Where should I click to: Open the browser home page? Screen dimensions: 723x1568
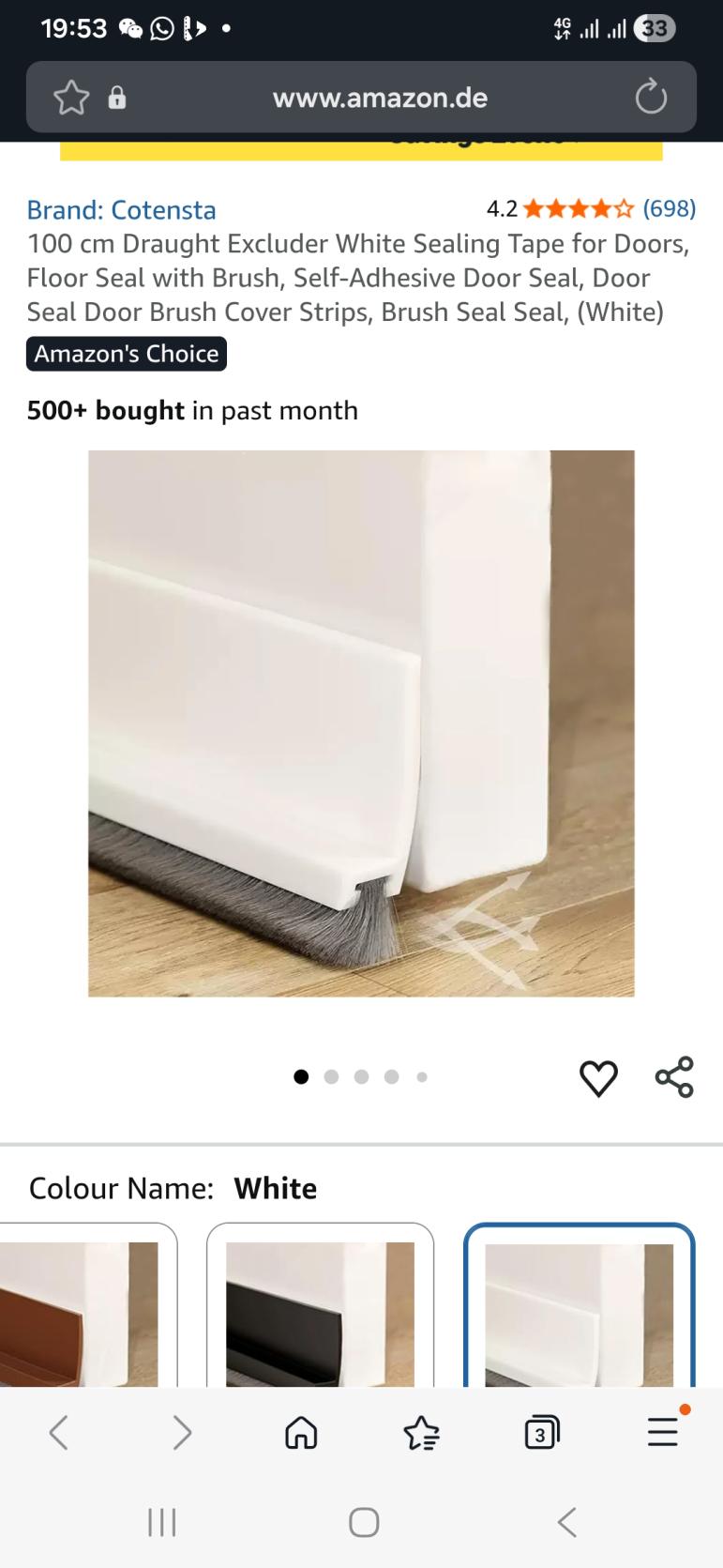(301, 1432)
